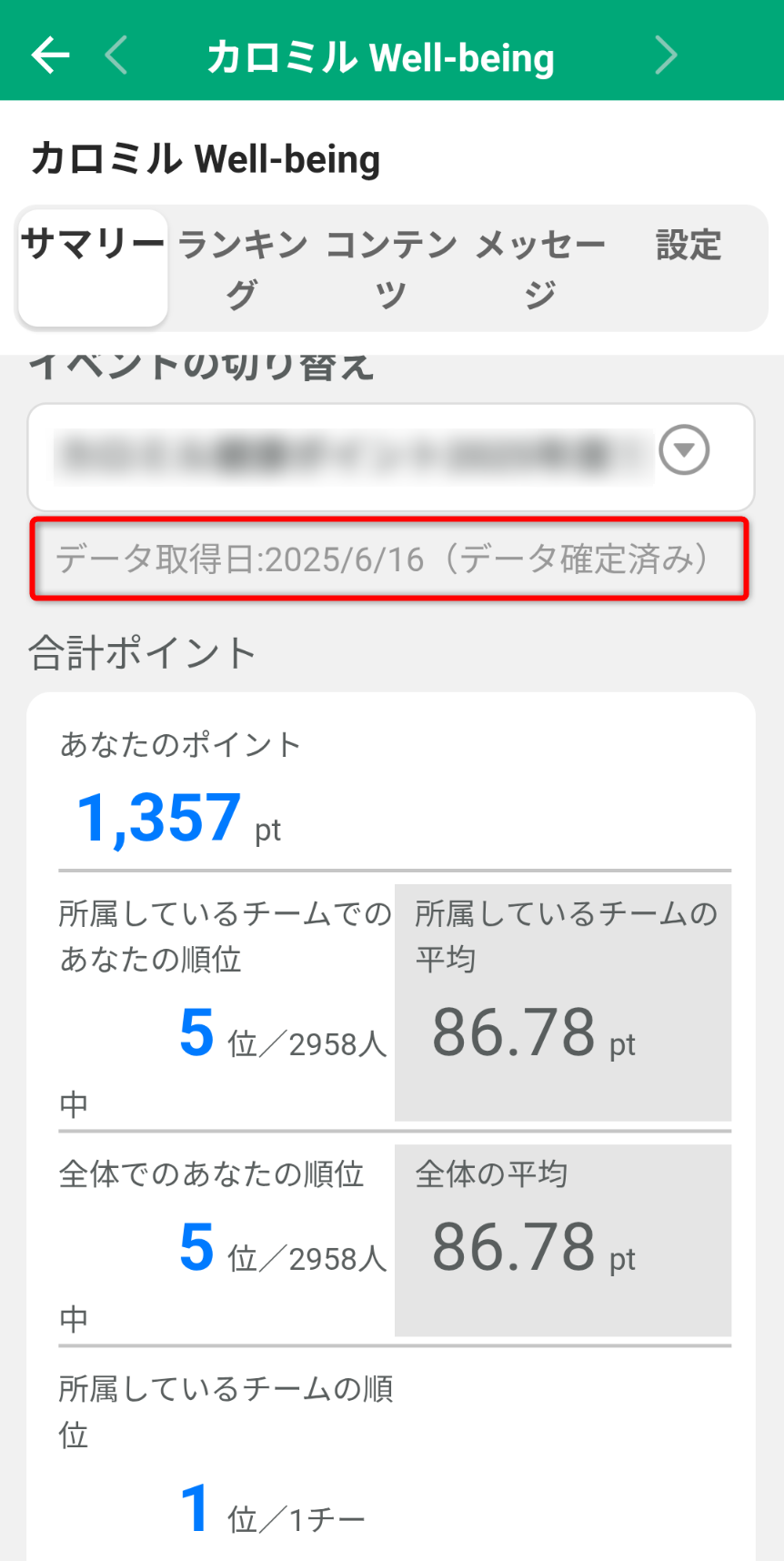Go to the next page chevron

click(667, 55)
